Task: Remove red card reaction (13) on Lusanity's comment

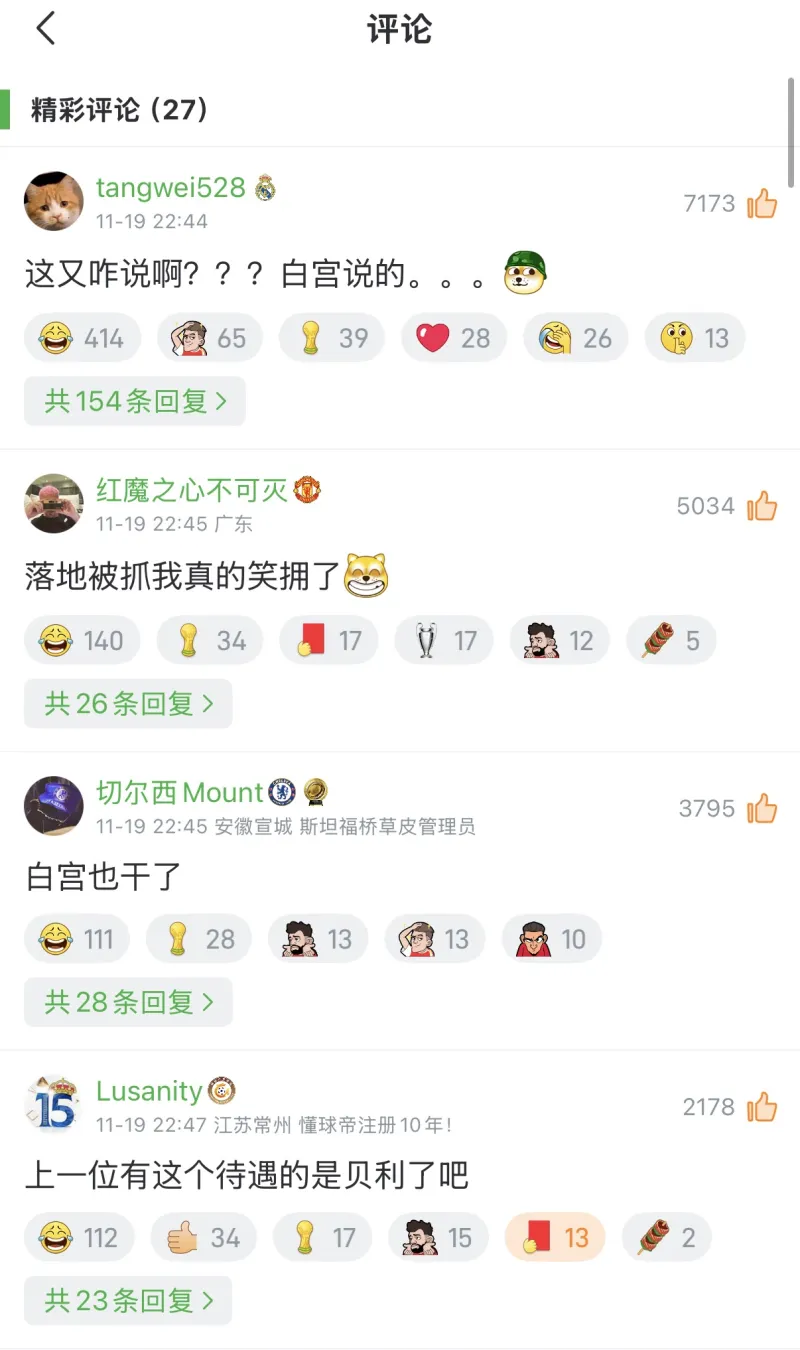Action: point(555,1238)
